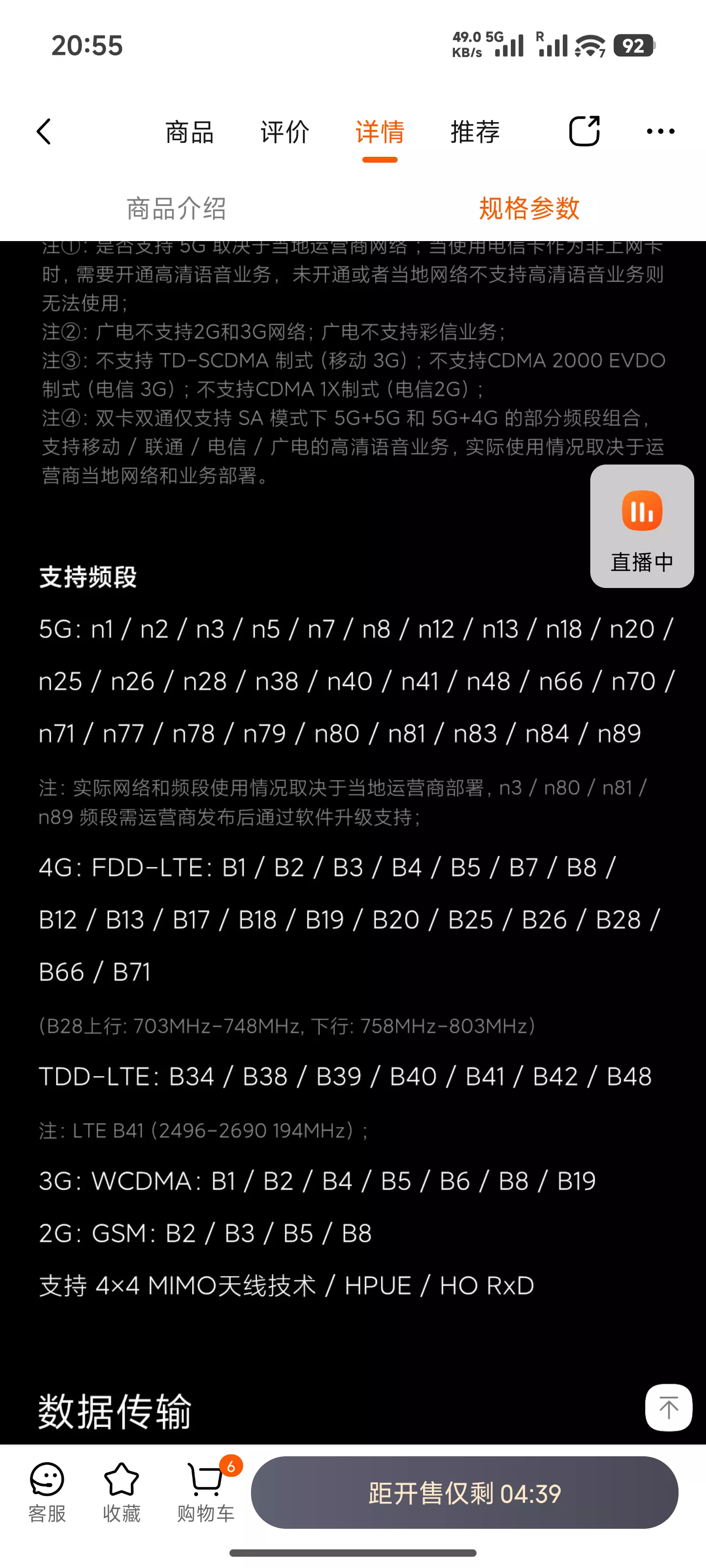Tap the back-to-top arrow icon
The image size is (706, 1568).
(668, 1407)
